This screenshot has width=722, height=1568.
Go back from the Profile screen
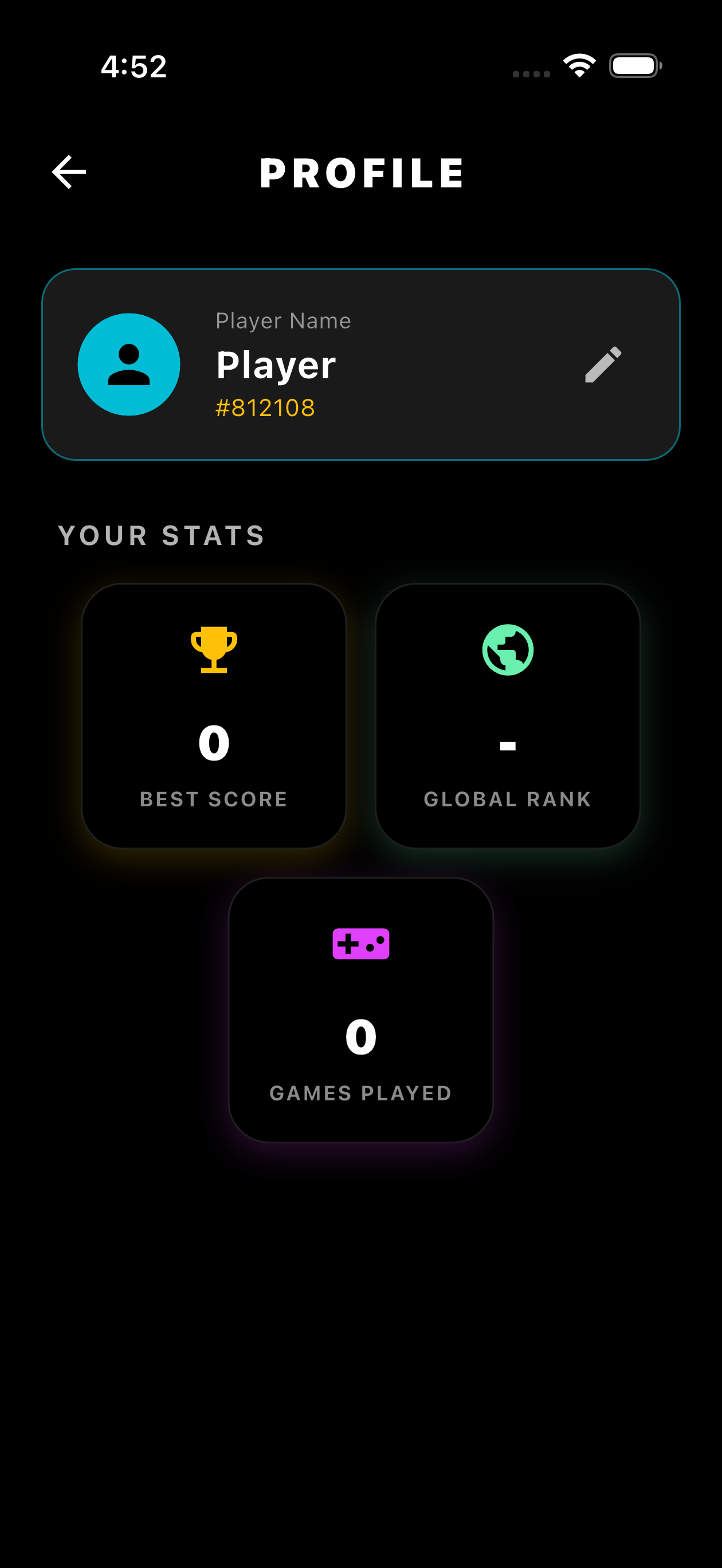tap(69, 173)
